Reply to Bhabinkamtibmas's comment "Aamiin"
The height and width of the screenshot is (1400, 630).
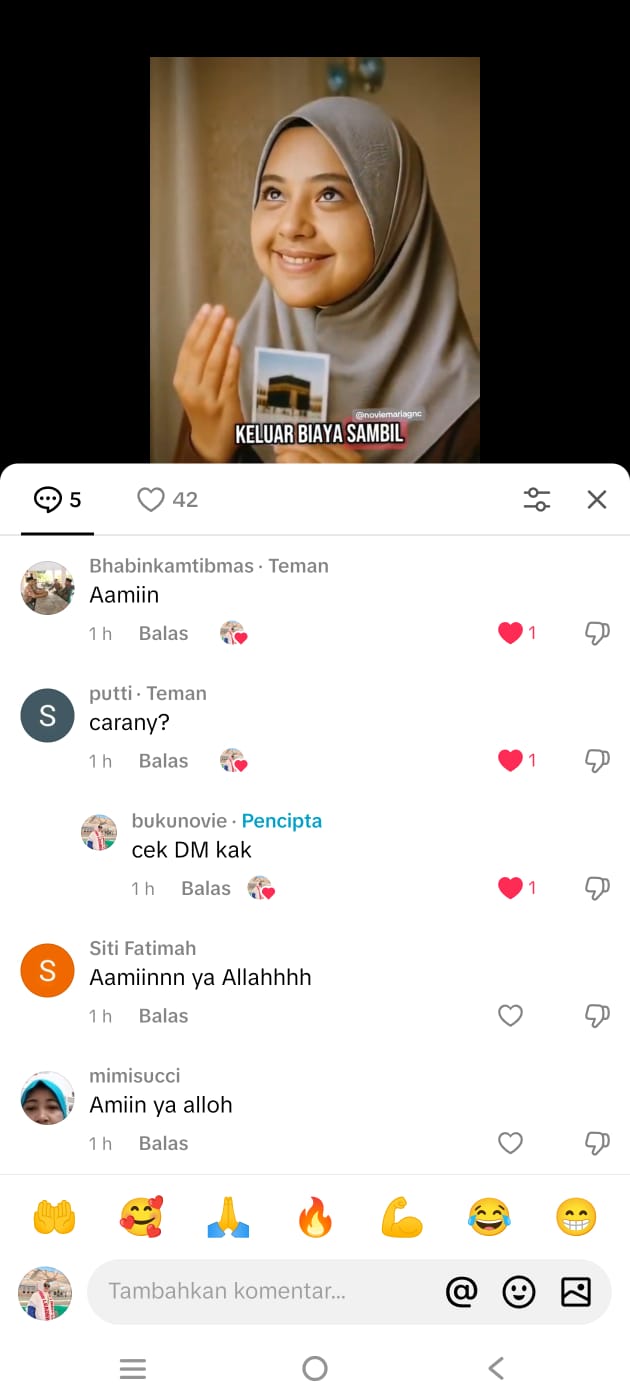tap(163, 633)
